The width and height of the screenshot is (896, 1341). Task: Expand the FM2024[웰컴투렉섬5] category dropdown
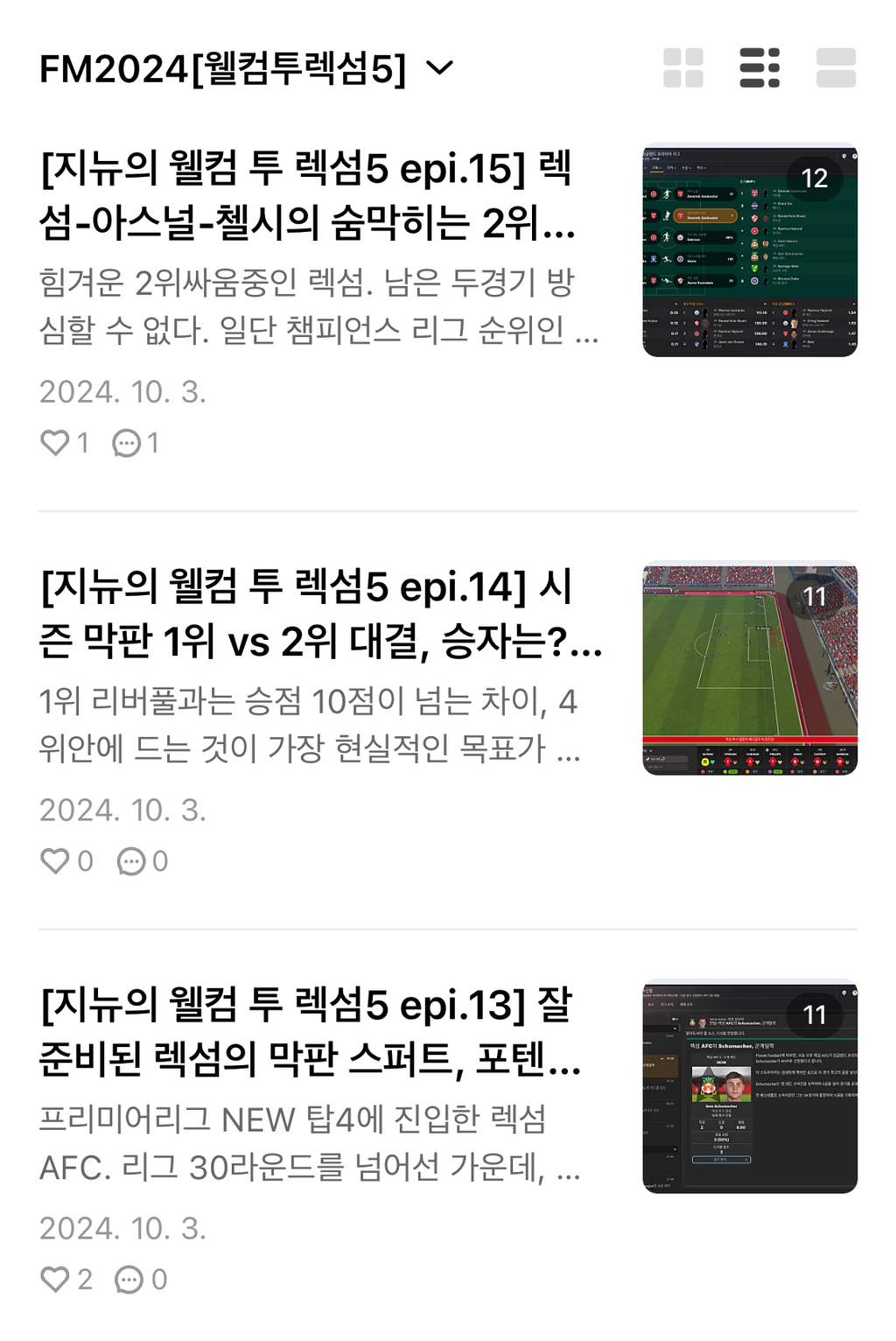(x=440, y=69)
